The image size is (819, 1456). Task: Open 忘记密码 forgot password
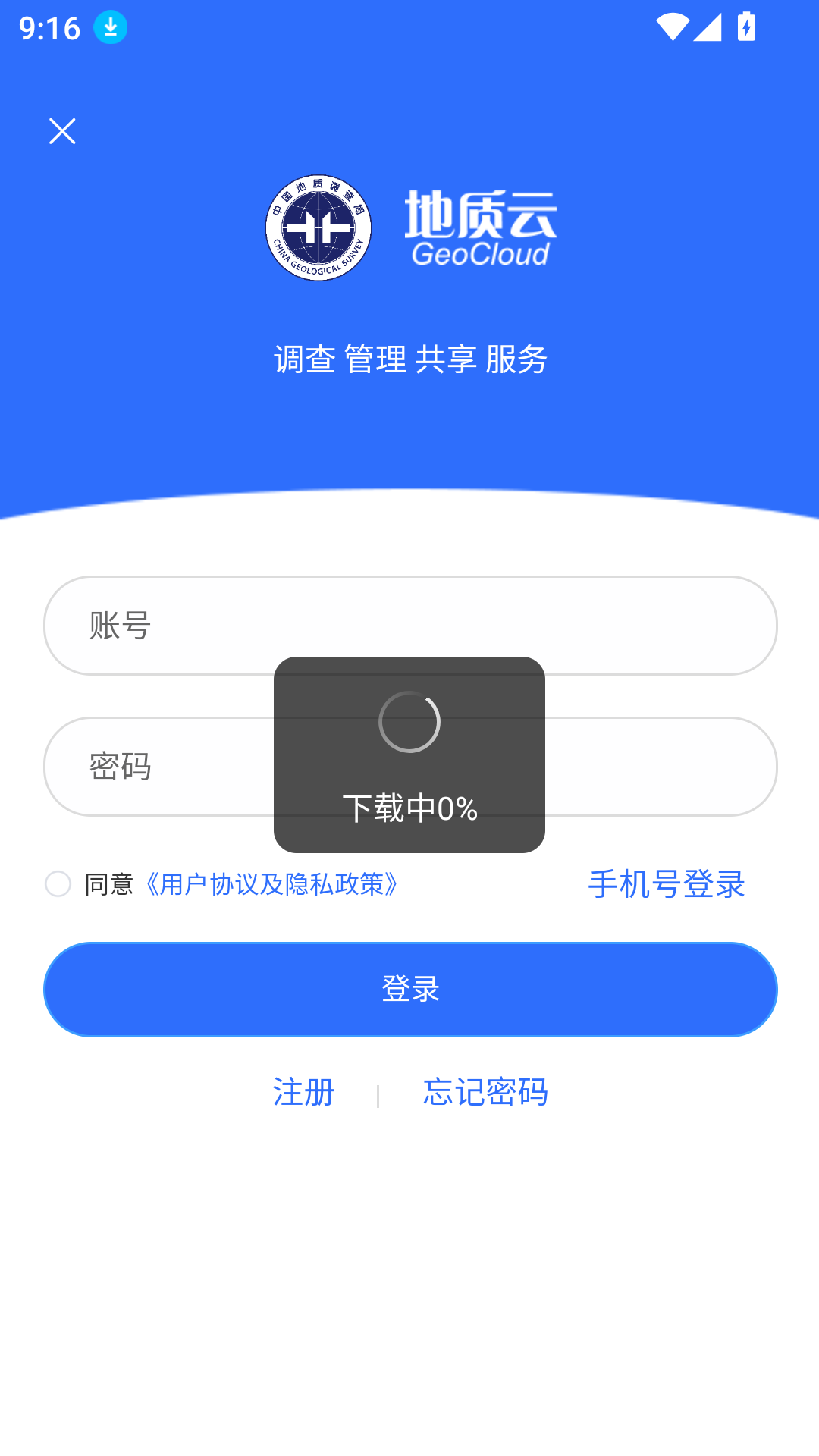coord(485,1092)
